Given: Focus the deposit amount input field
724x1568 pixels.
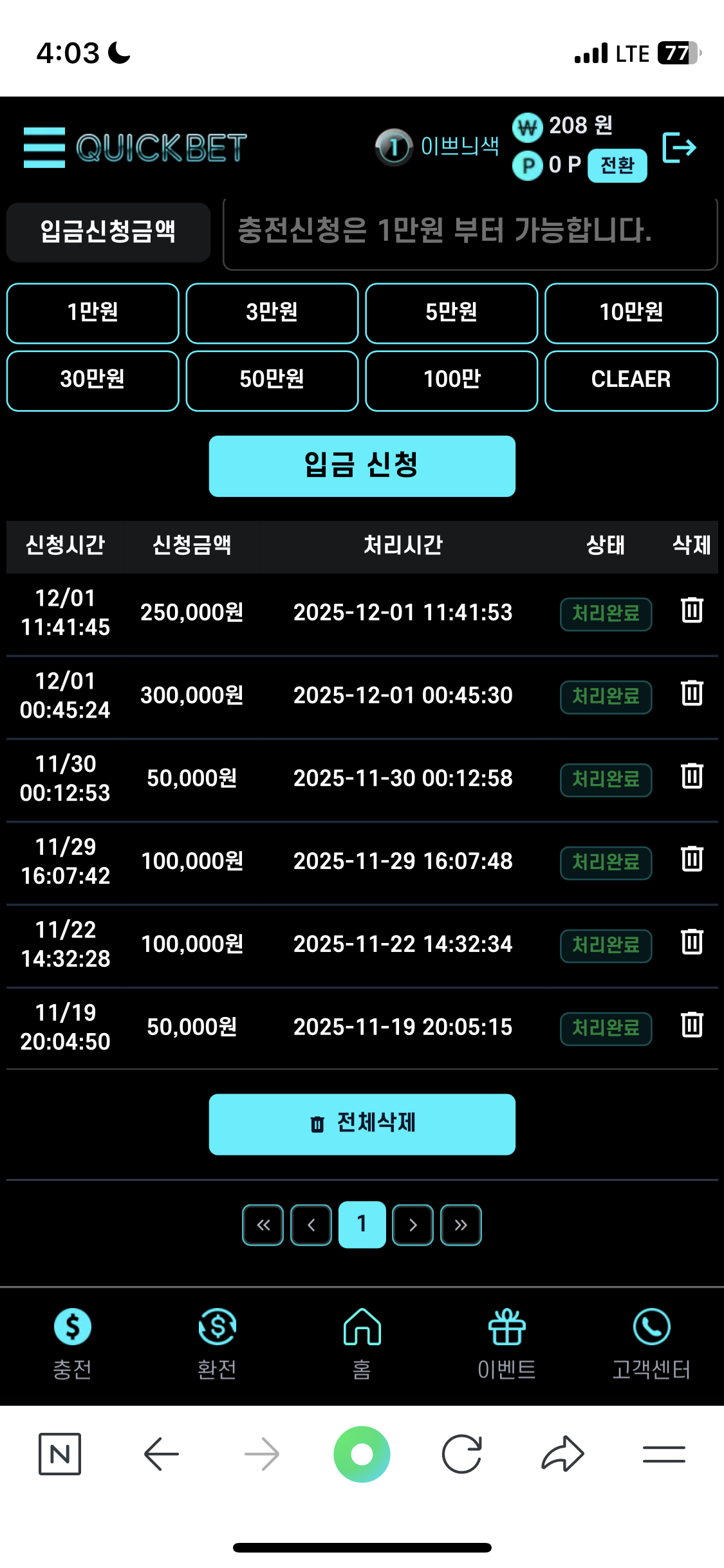Looking at the screenshot, I should [x=470, y=232].
